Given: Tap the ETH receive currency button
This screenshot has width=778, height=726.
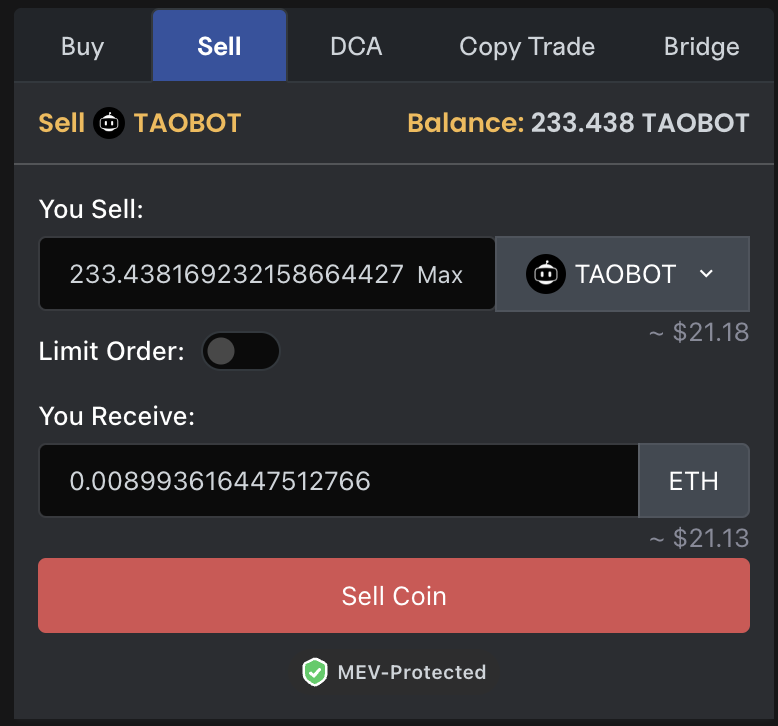Looking at the screenshot, I should pos(693,481).
